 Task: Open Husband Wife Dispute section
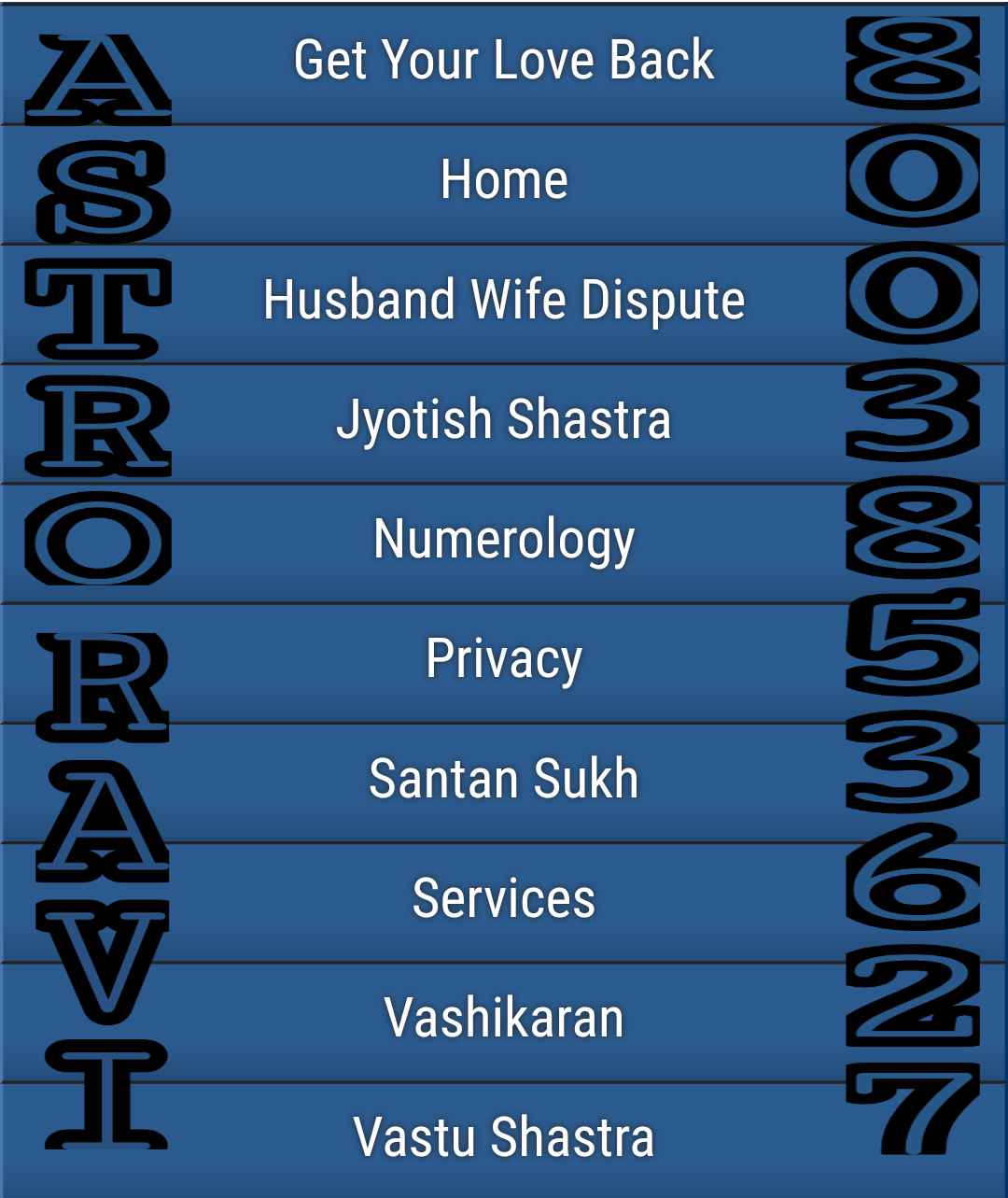504,301
